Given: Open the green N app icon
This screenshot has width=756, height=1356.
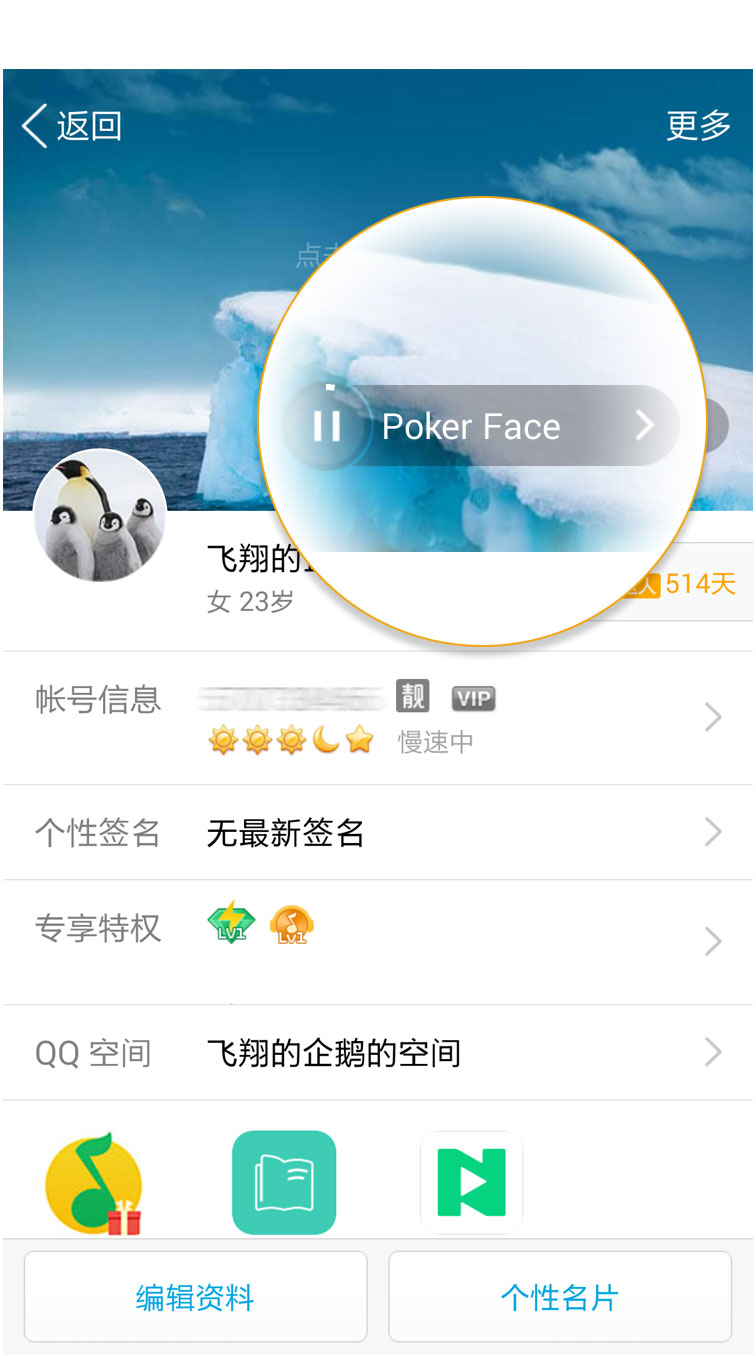Looking at the screenshot, I should pos(472,1183).
